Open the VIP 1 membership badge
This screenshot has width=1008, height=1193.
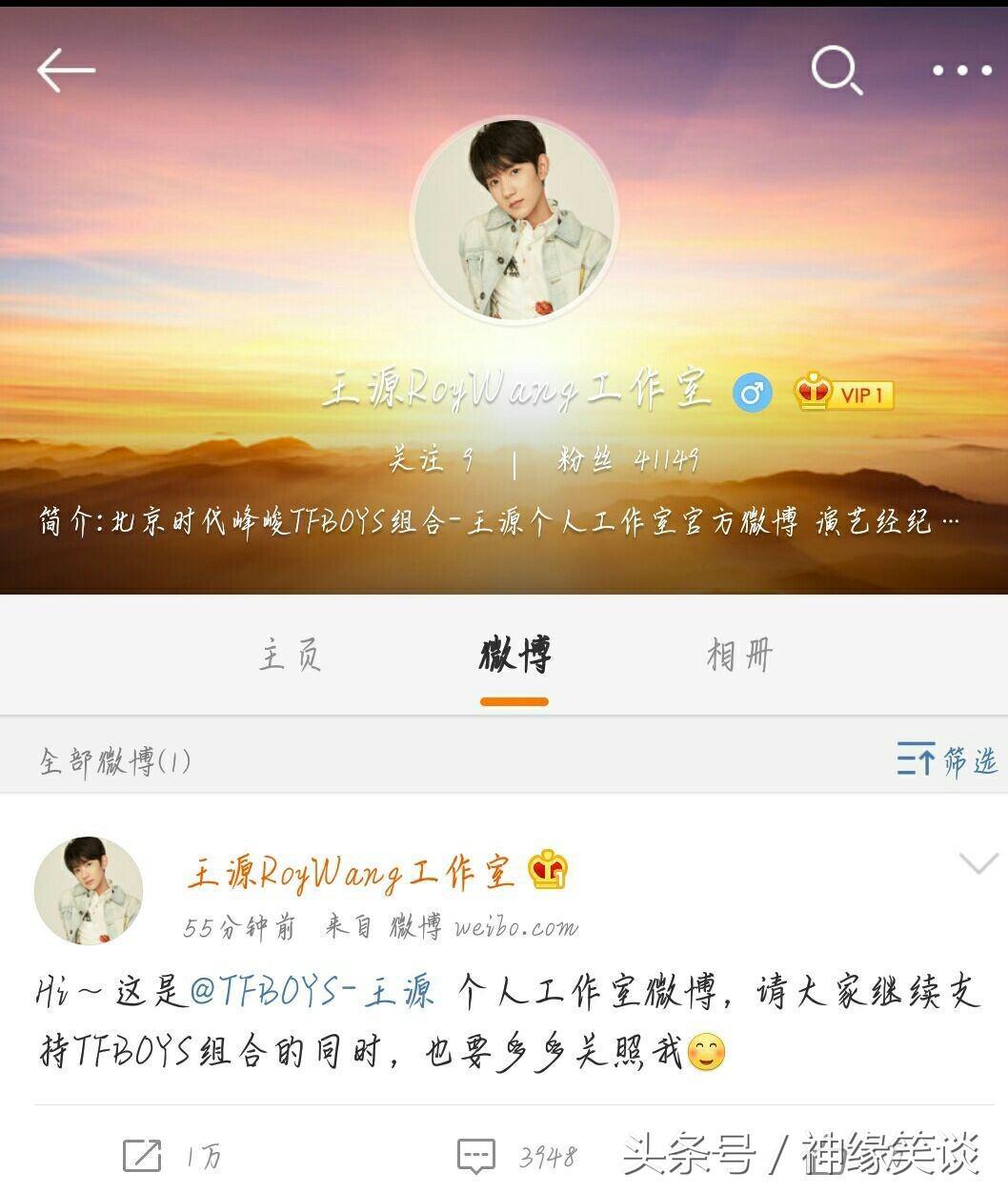845,394
